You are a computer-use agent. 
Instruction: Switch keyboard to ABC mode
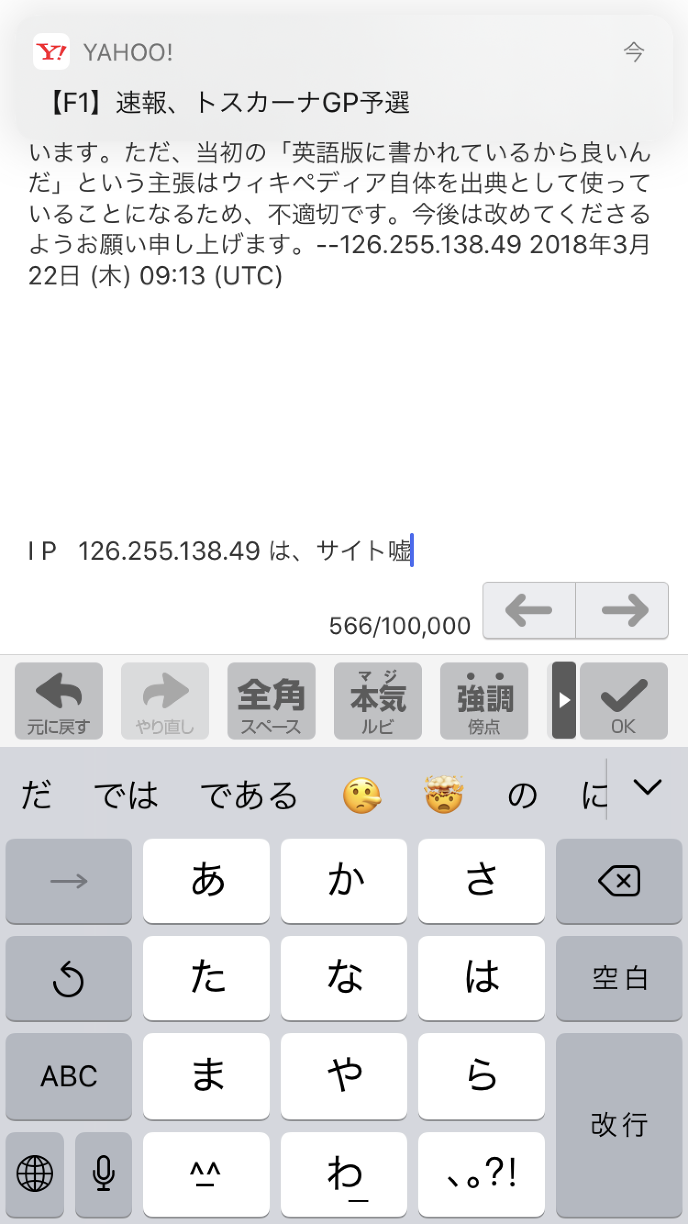coord(69,1076)
